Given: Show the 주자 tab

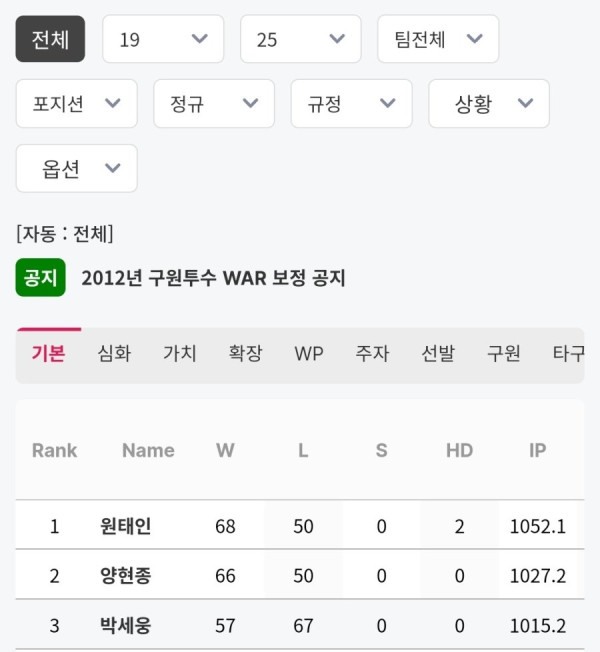Looking at the screenshot, I should [x=372, y=354].
